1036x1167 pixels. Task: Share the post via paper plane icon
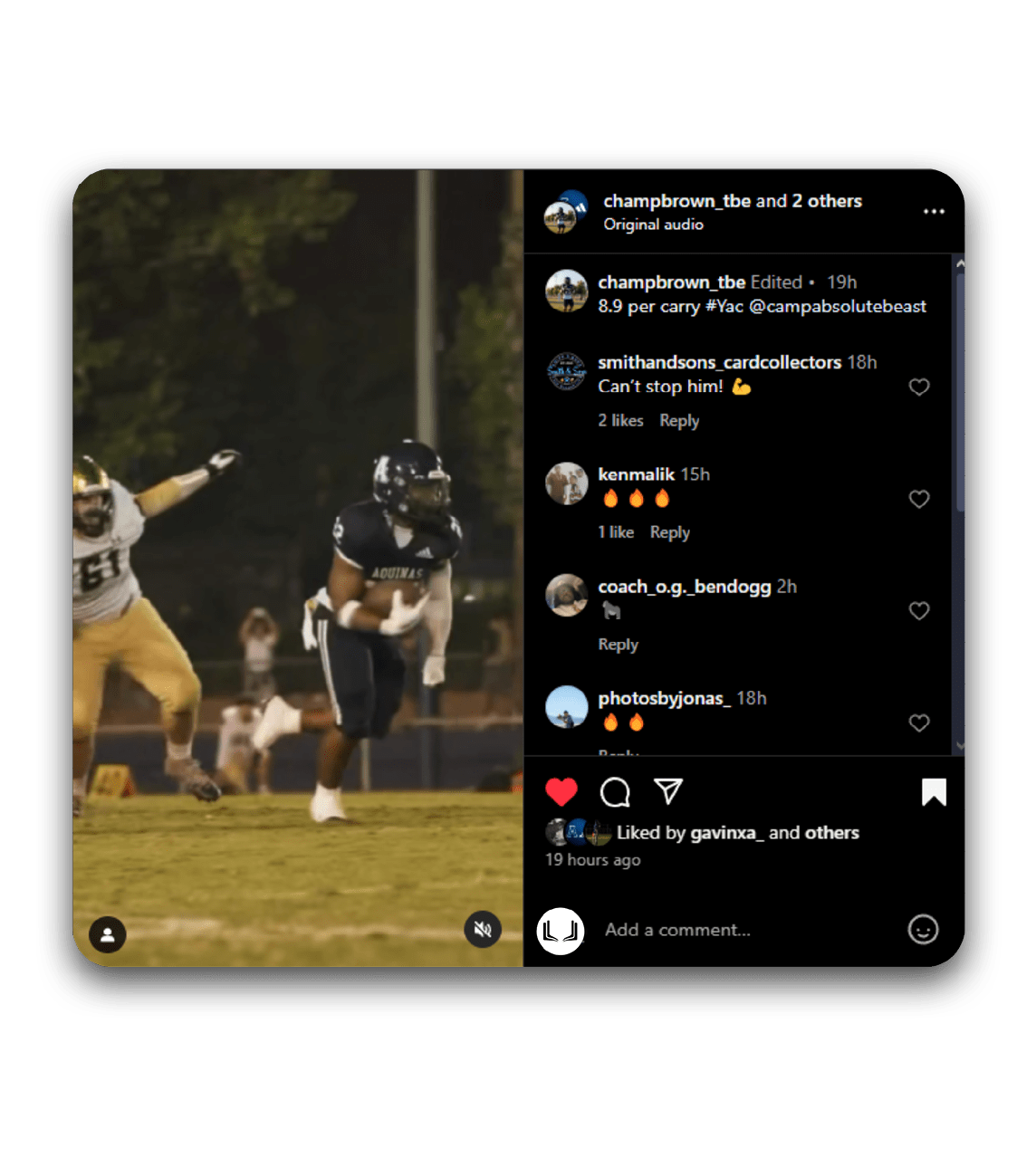tap(667, 791)
